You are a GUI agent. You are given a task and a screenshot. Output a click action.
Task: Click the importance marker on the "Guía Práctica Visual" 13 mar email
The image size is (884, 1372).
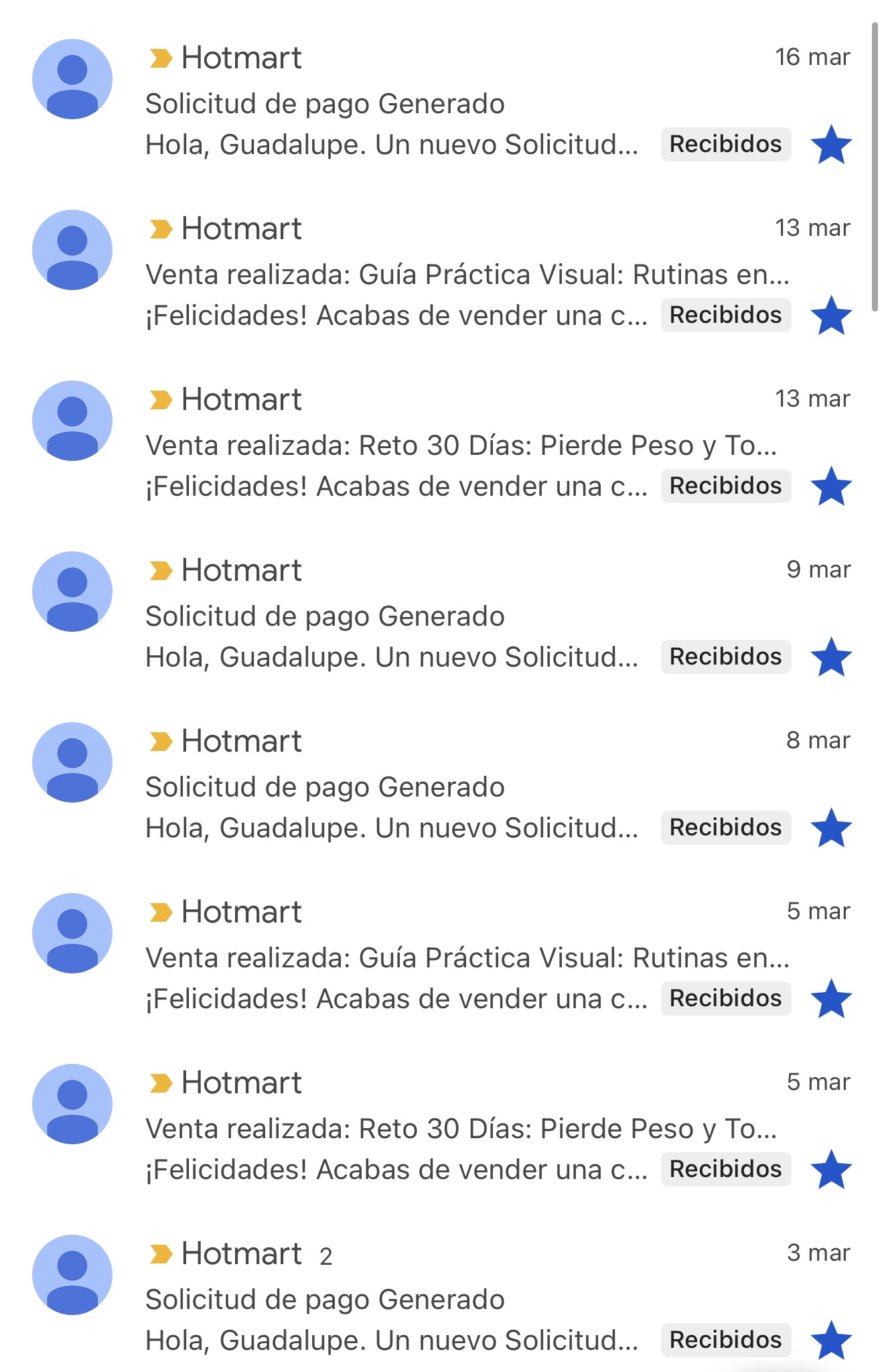click(x=161, y=229)
